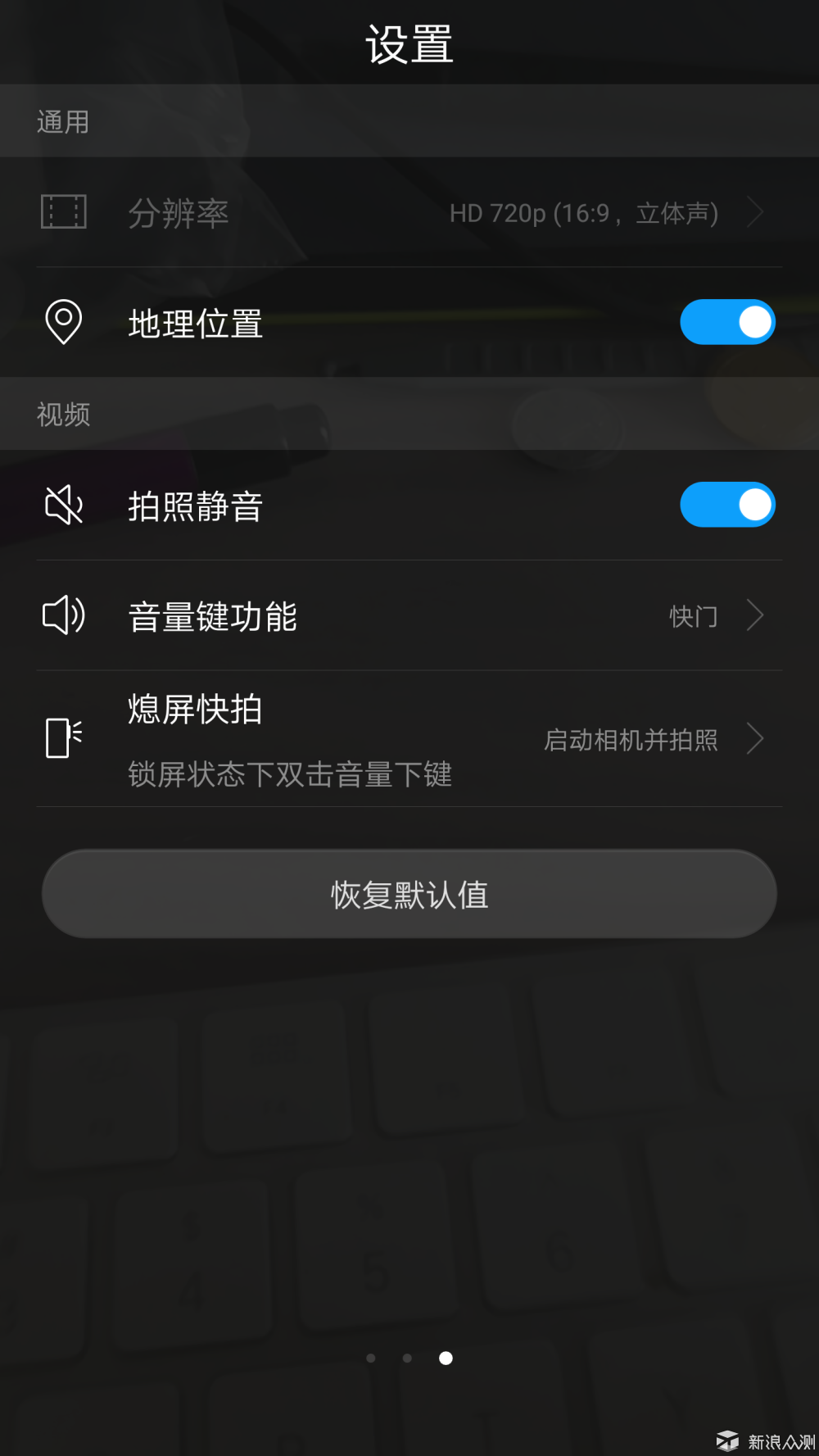The image size is (819, 1456).
Task: Tap the 恢复默认值 restore button
Action: tap(409, 894)
